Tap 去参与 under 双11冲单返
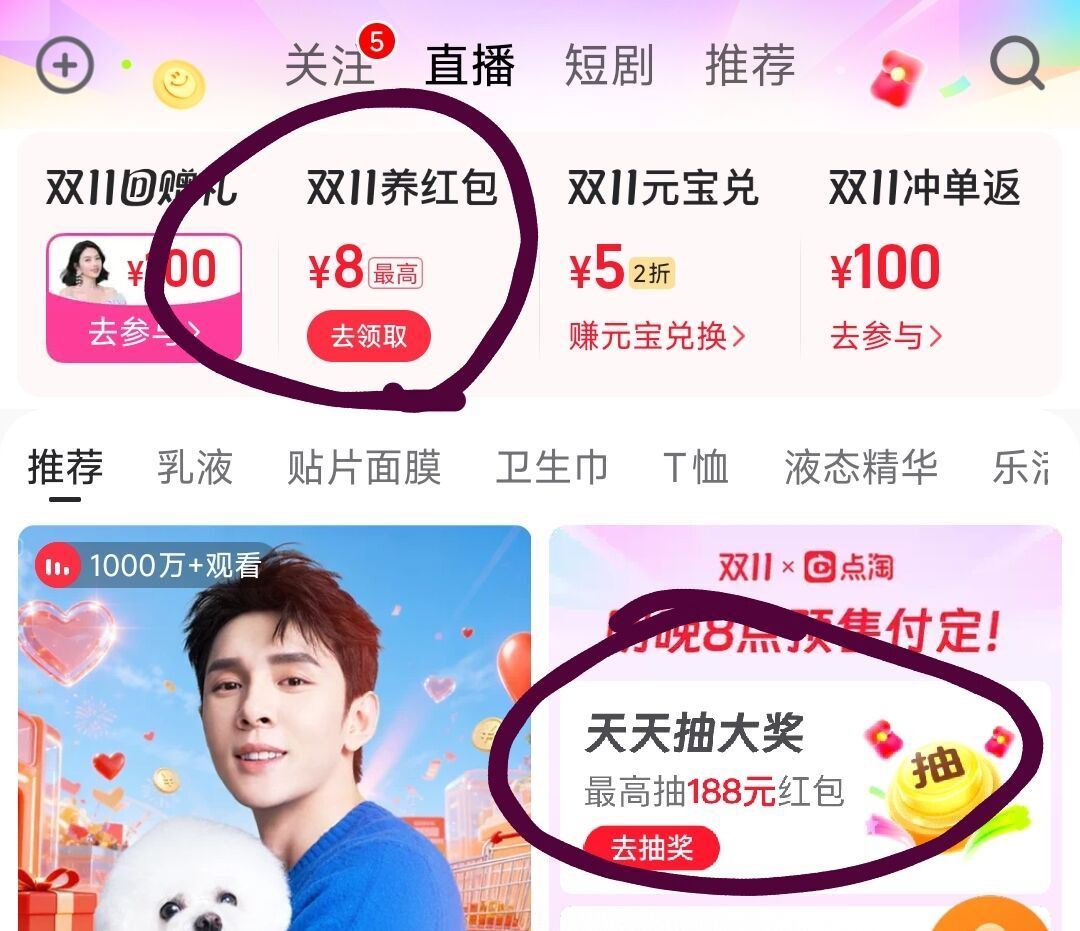The height and width of the screenshot is (931, 1080). pyautogui.click(x=886, y=336)
